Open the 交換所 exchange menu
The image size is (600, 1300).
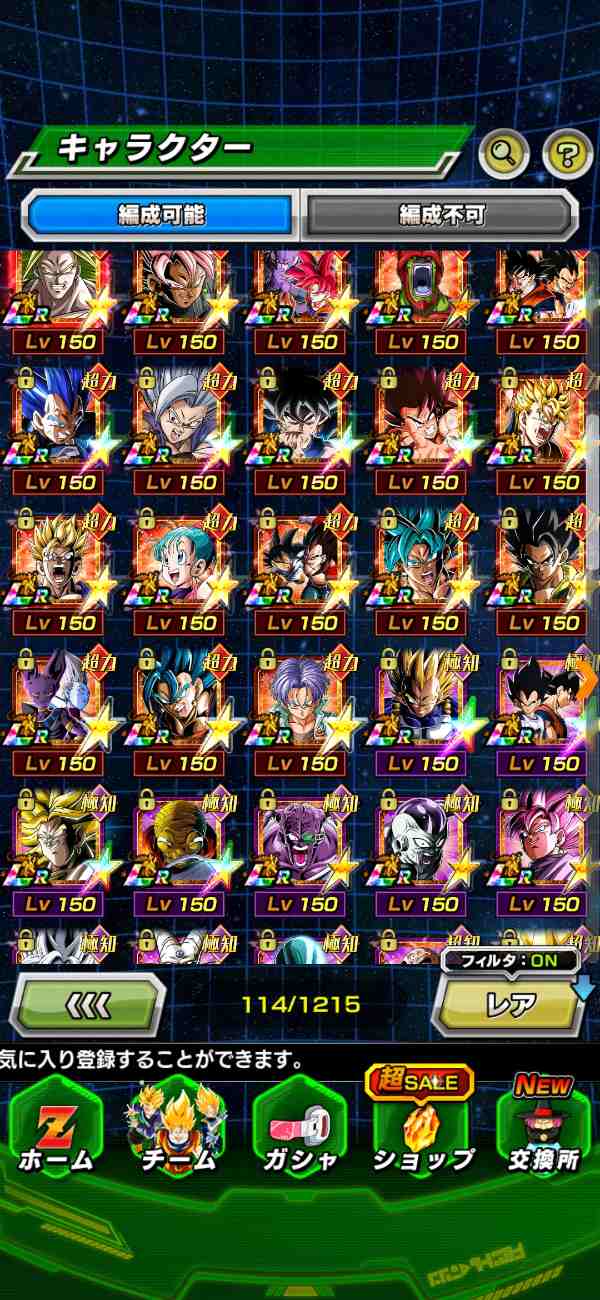pyautogui.click(x=544, y=1128)
